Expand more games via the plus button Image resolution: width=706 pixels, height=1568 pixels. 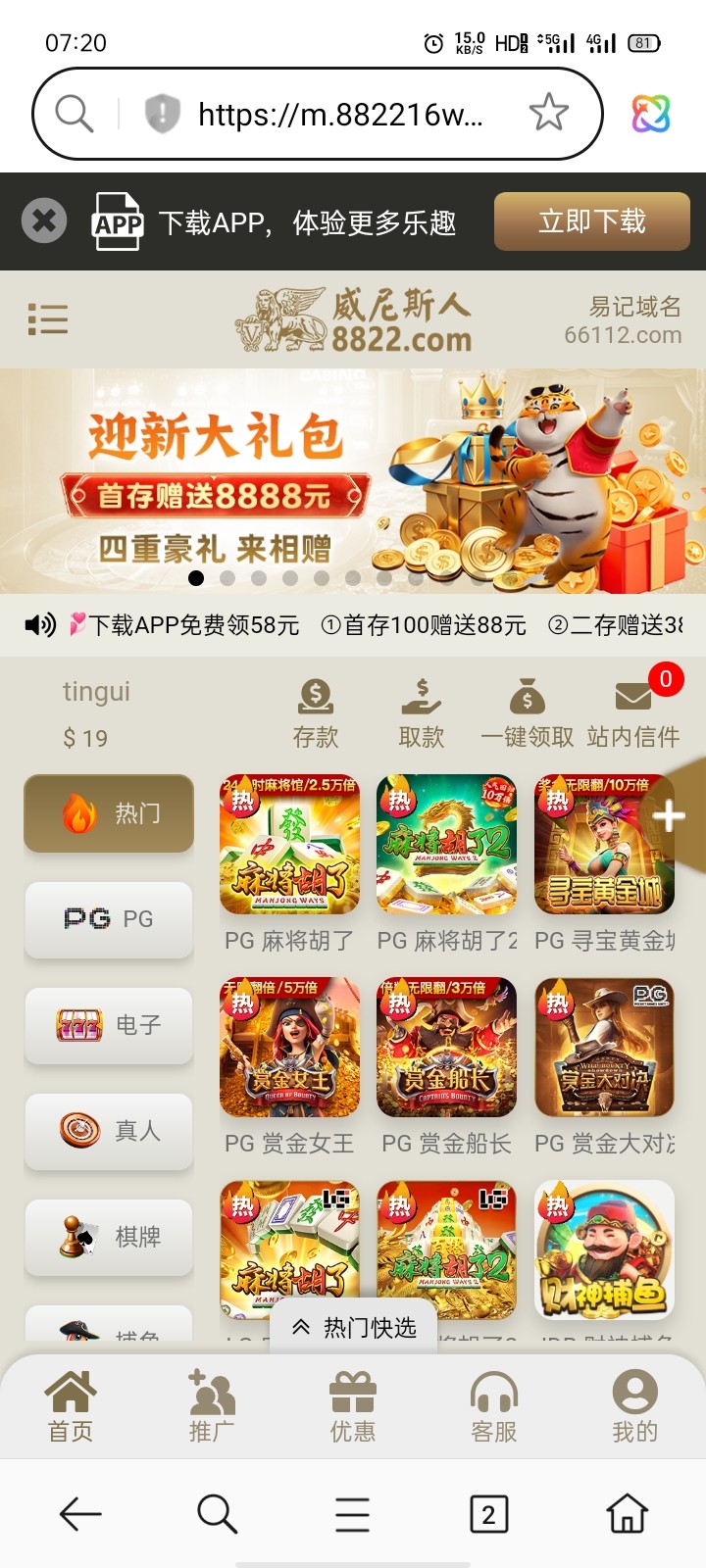coord(668,814)
